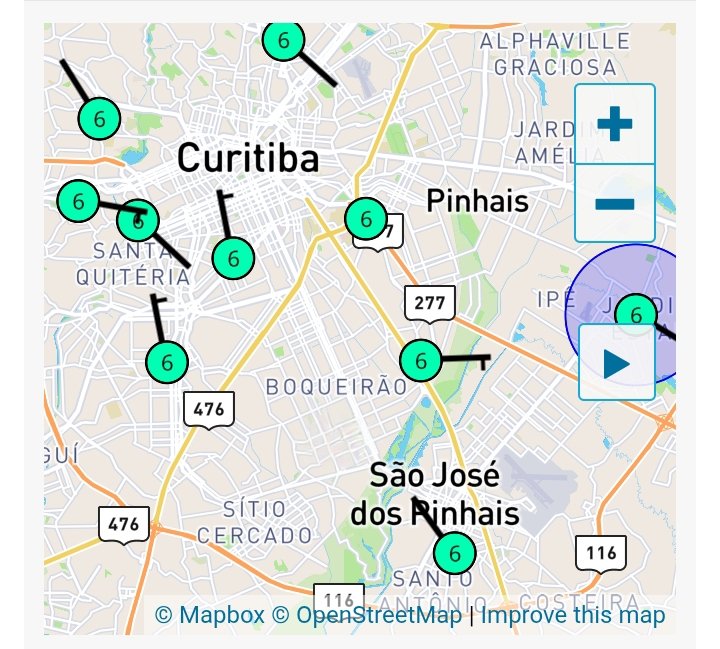
Task: Select the marker below São José dos Pinhais
Action: coord(455,552)
